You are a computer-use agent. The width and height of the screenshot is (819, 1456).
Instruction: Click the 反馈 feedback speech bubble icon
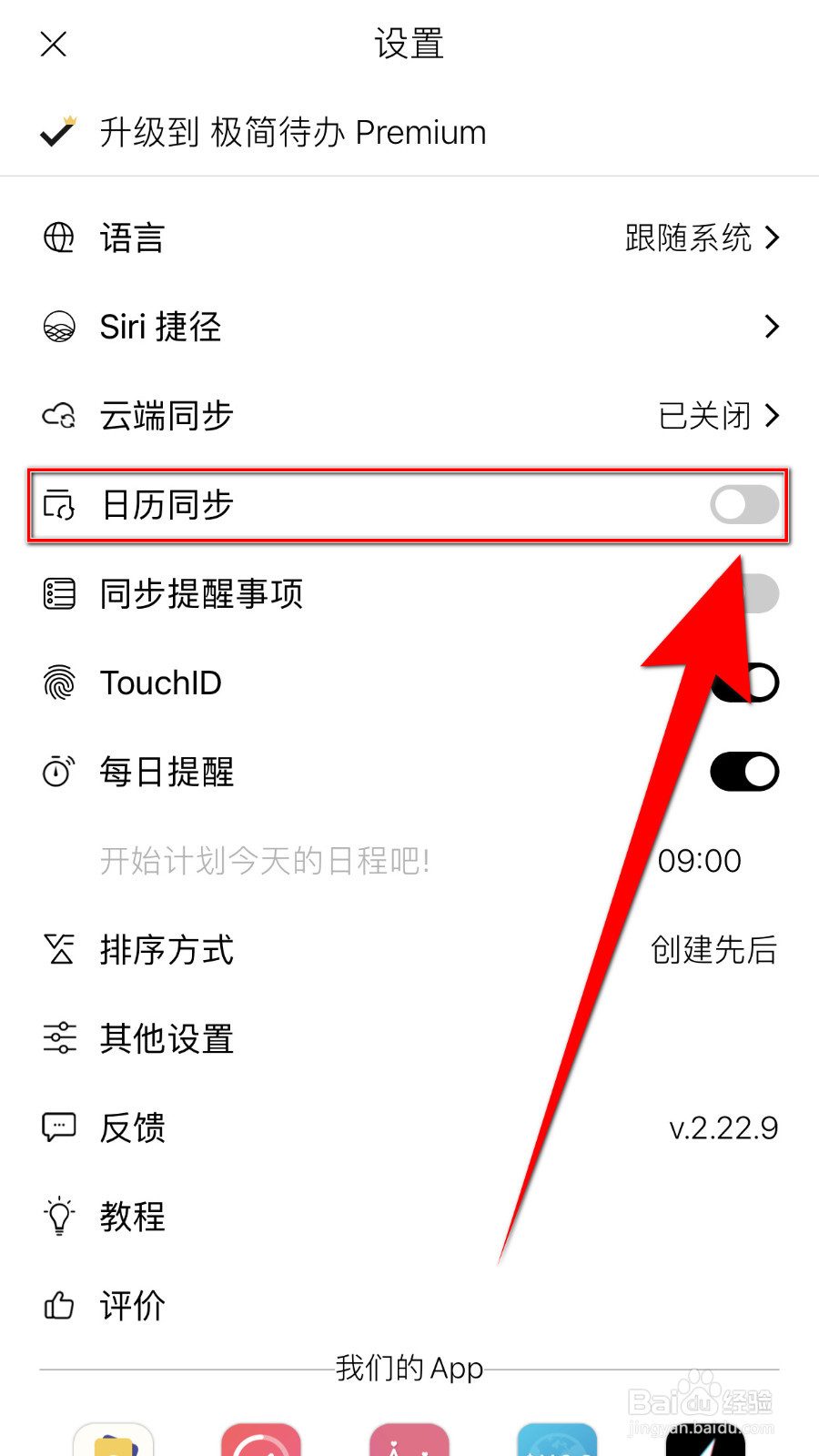[57, 1127]
